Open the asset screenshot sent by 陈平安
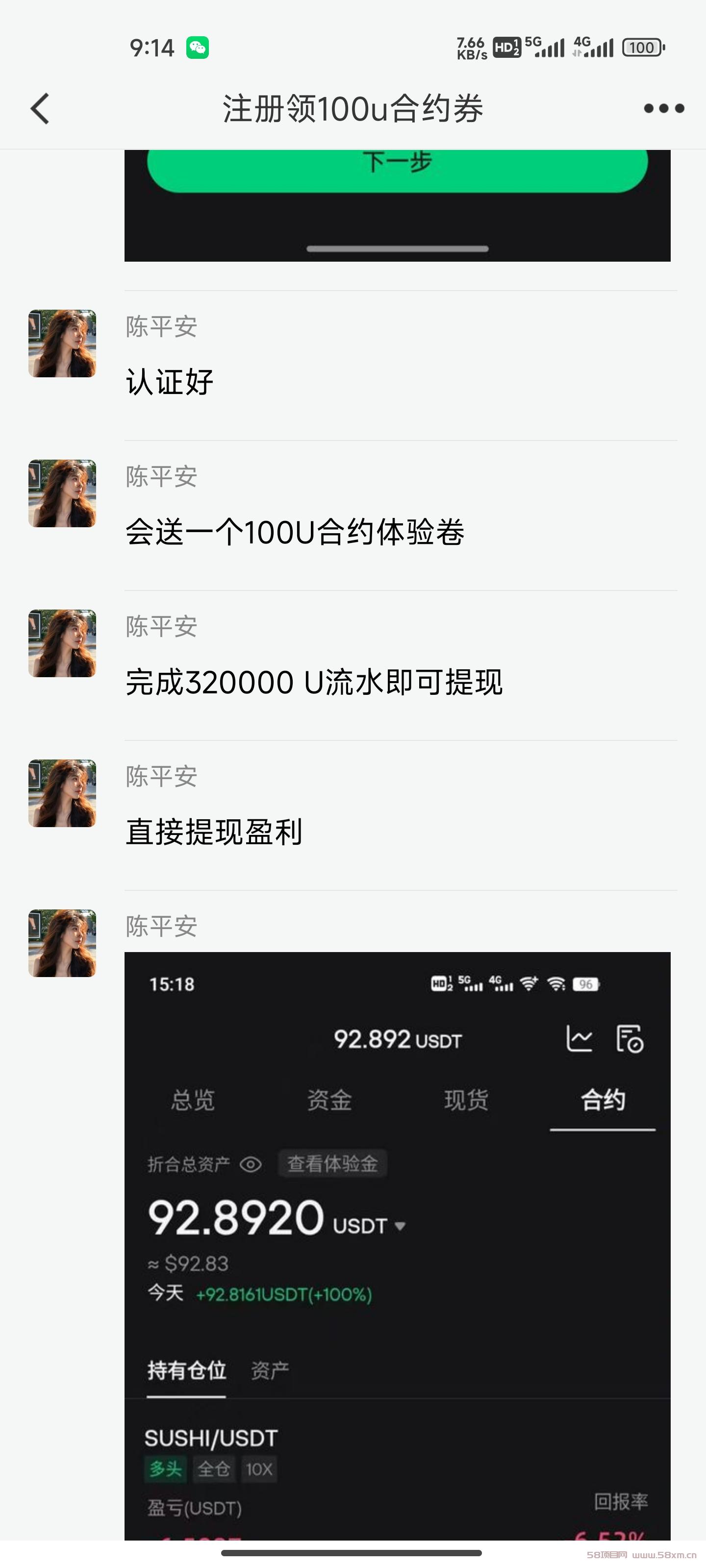This screenshot has width=706, height=1568. pyautogui.click(x=397, y=1246)
